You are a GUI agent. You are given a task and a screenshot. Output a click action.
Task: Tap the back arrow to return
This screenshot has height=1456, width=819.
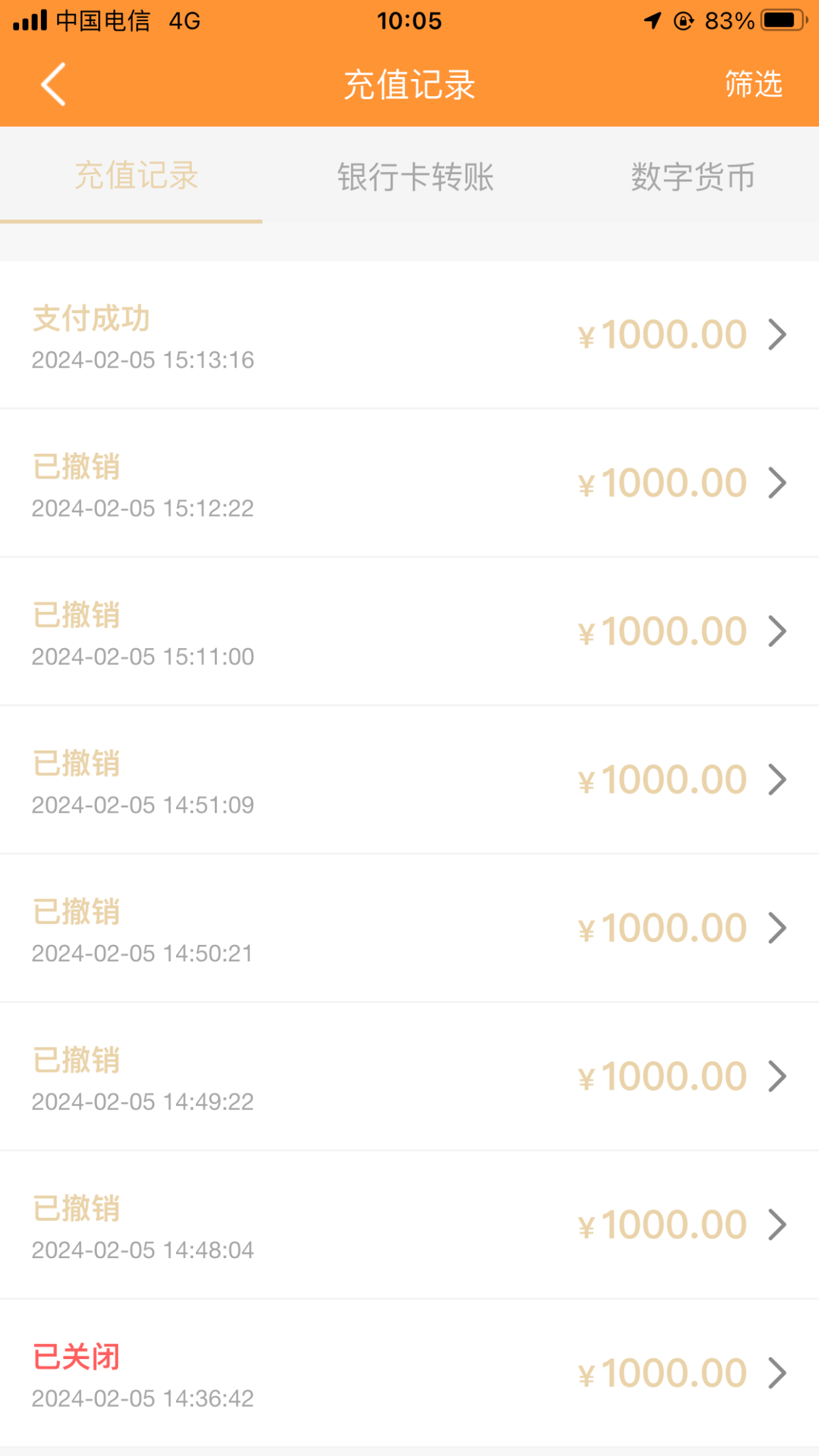(x=52, y=85)
